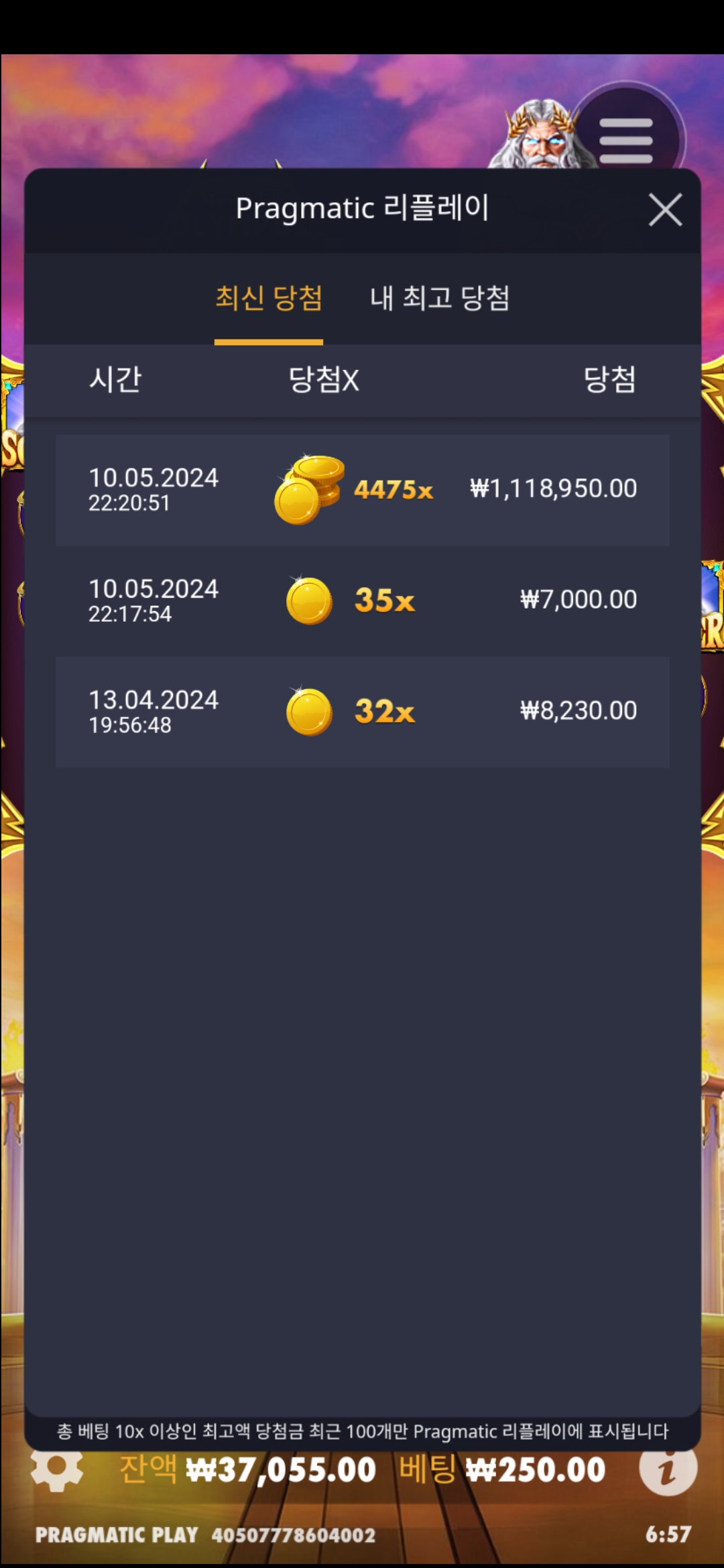The height and width of the screenshot is (1568, 724).
Task: Close the Pragmatic replay dialog
Action: [664, 210]
